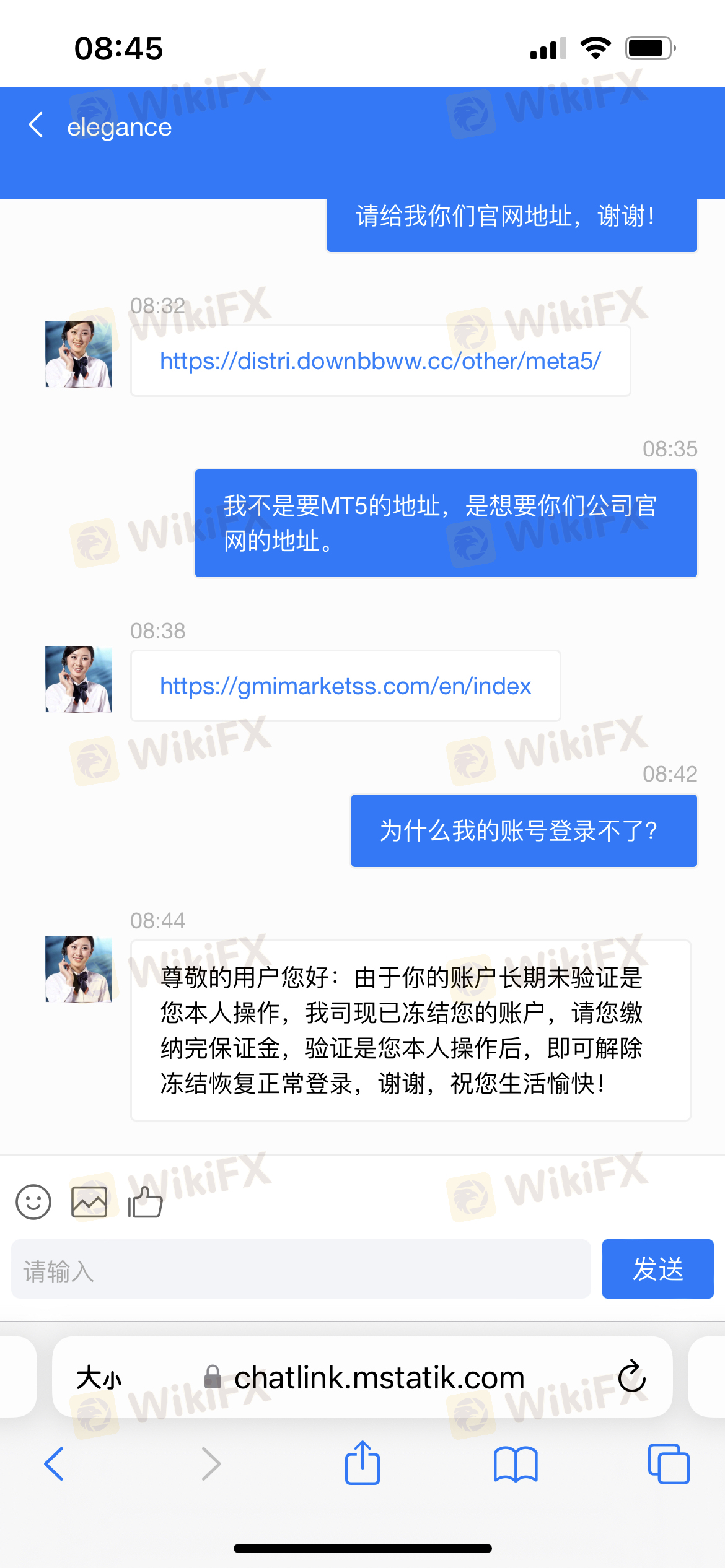Navigate back in Safari
725x1568 pixels.
[x=55, y=1464]
